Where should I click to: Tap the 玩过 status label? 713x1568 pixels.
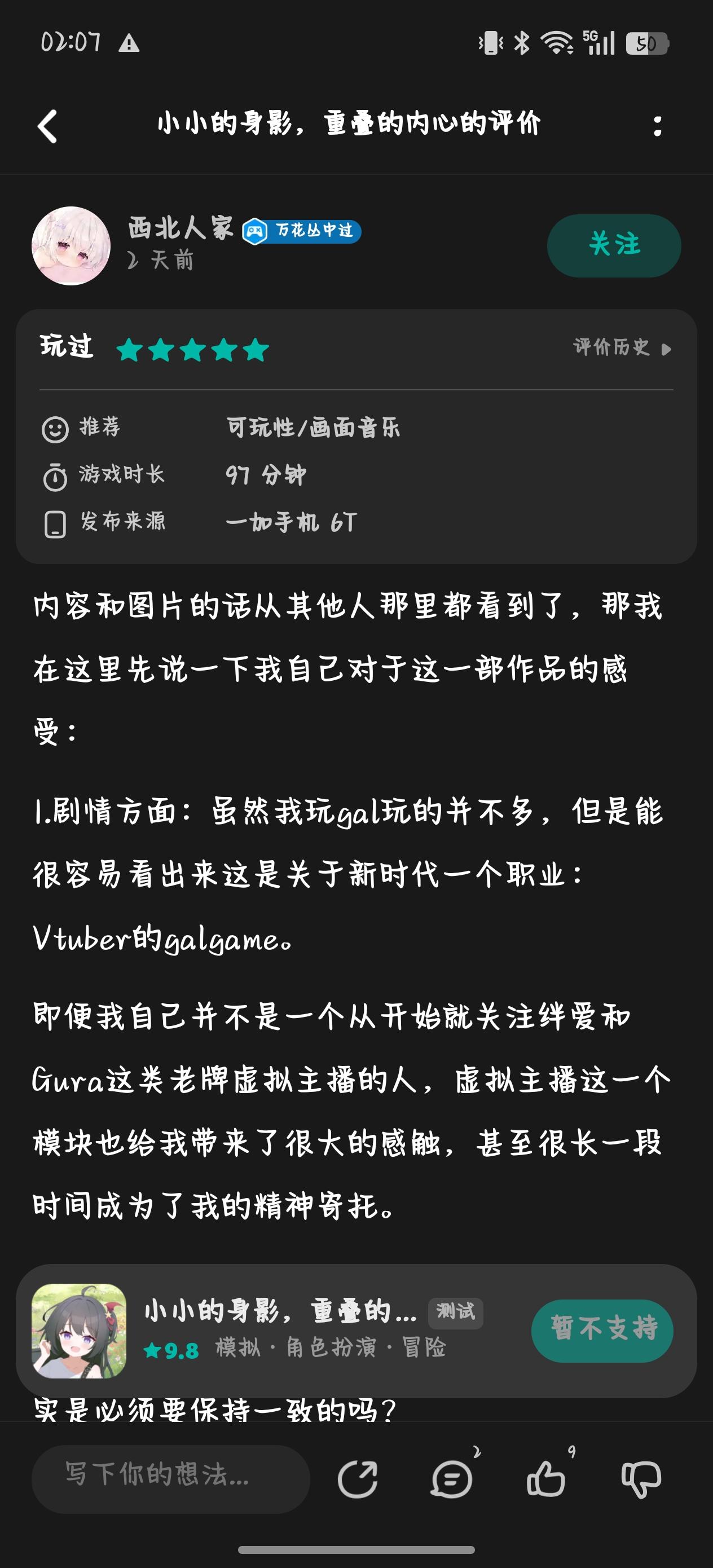point(67,347)
